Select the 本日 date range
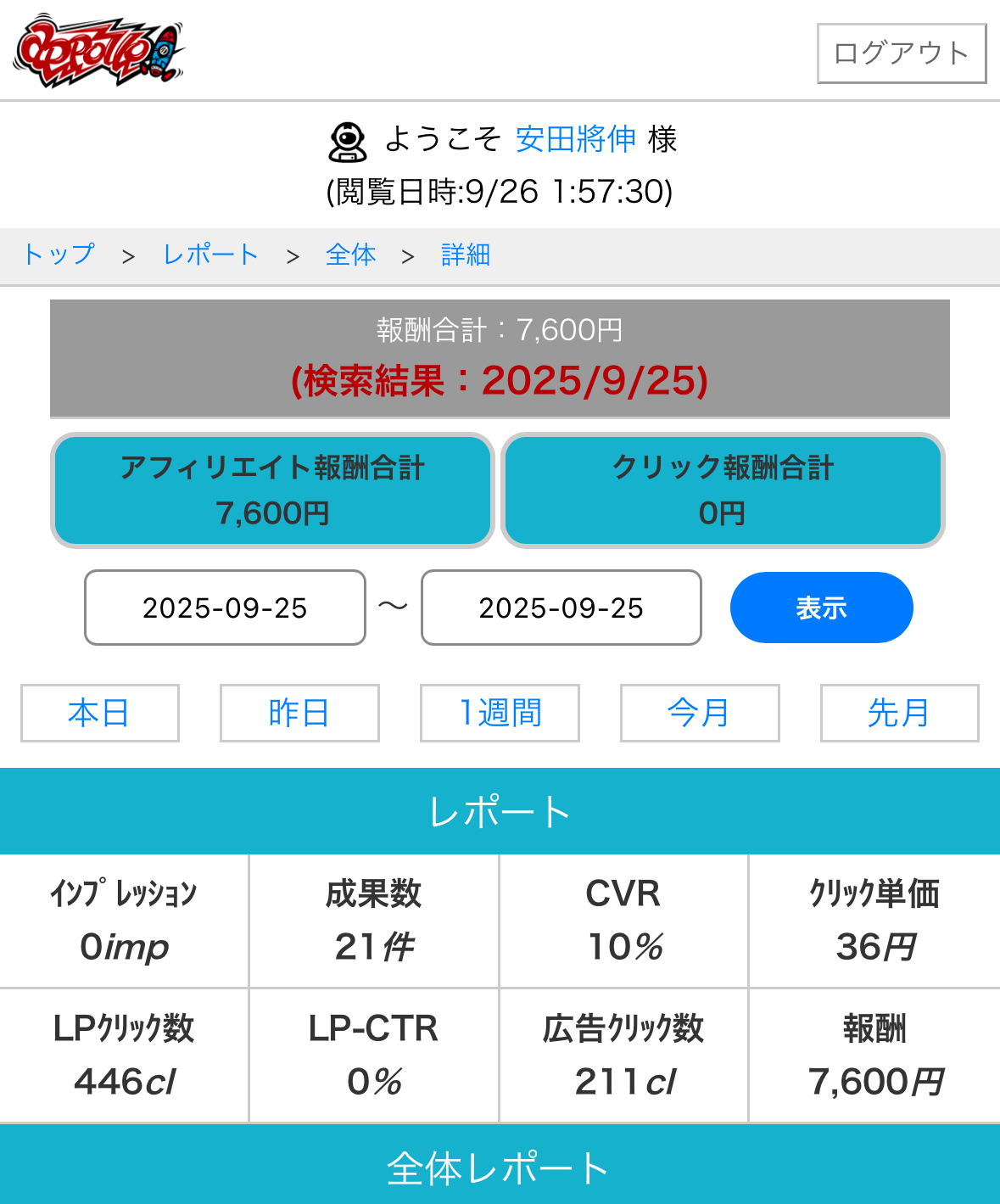This screenshot has height=1204, width=1000. tap(99, 713)
